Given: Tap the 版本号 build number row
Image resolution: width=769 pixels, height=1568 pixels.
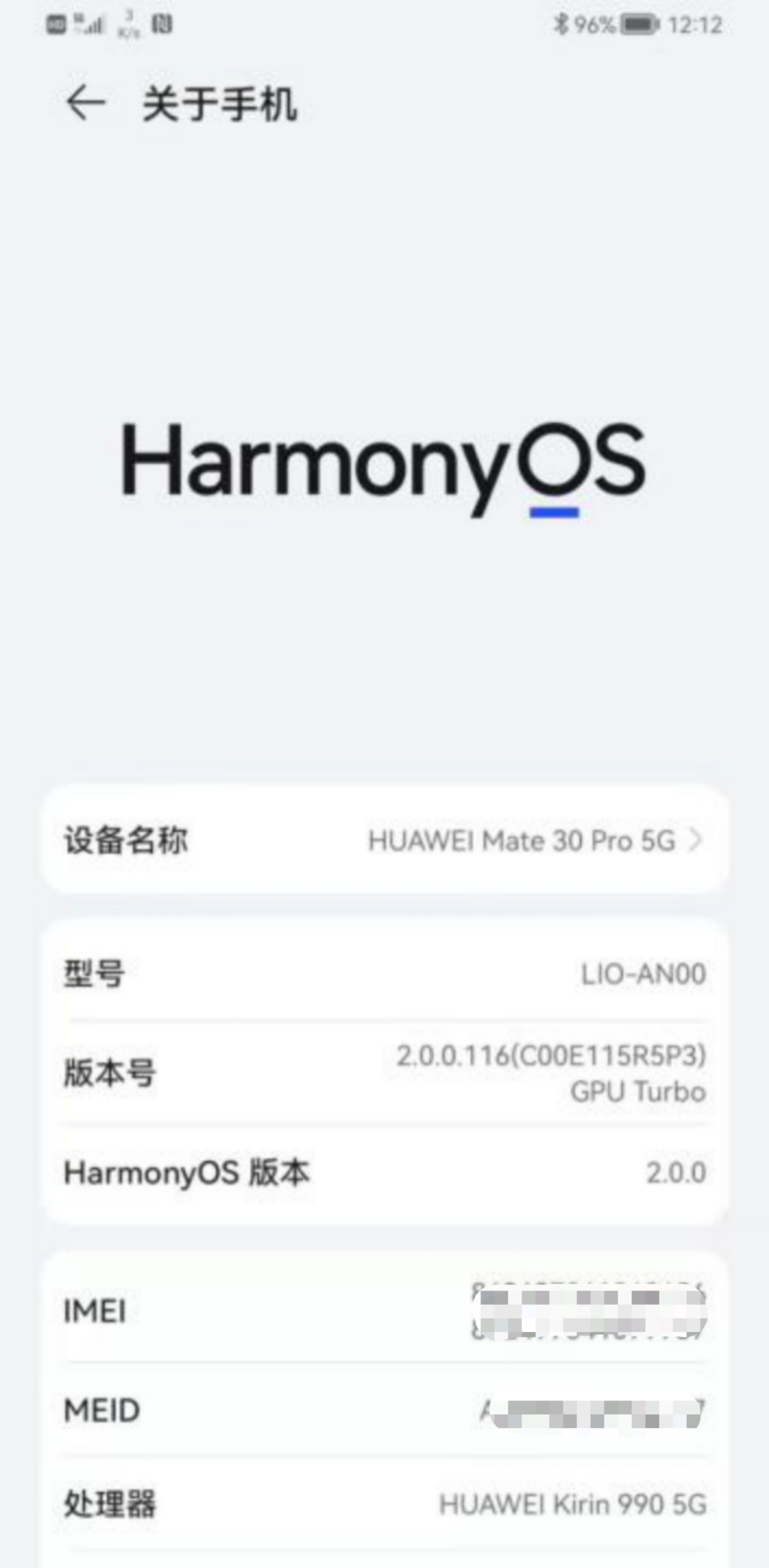Looking at the screenshot, I should click(x=385, y=1073).
